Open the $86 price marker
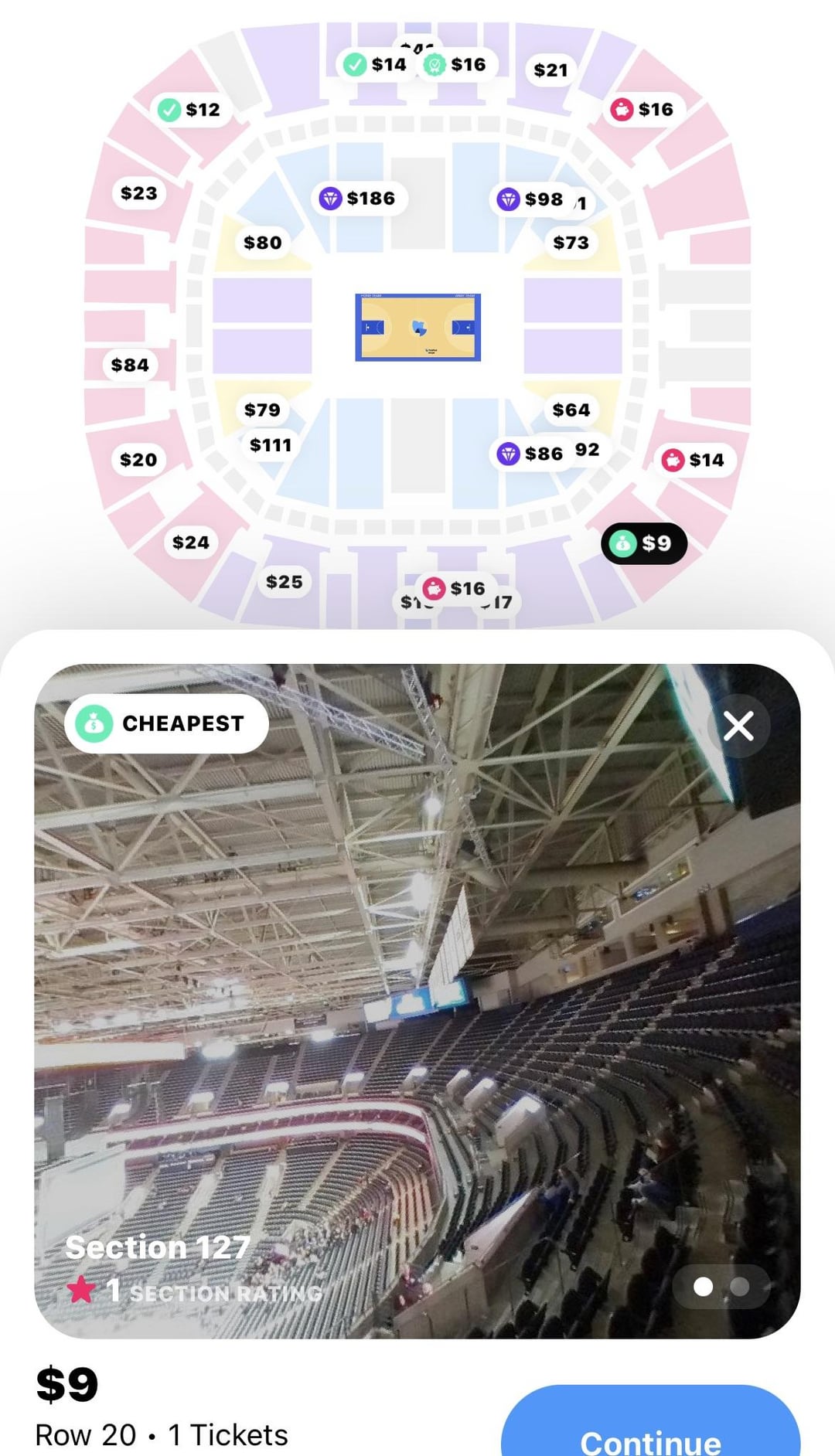Screen dimensions: 835x1456 [x=532, y=454]
